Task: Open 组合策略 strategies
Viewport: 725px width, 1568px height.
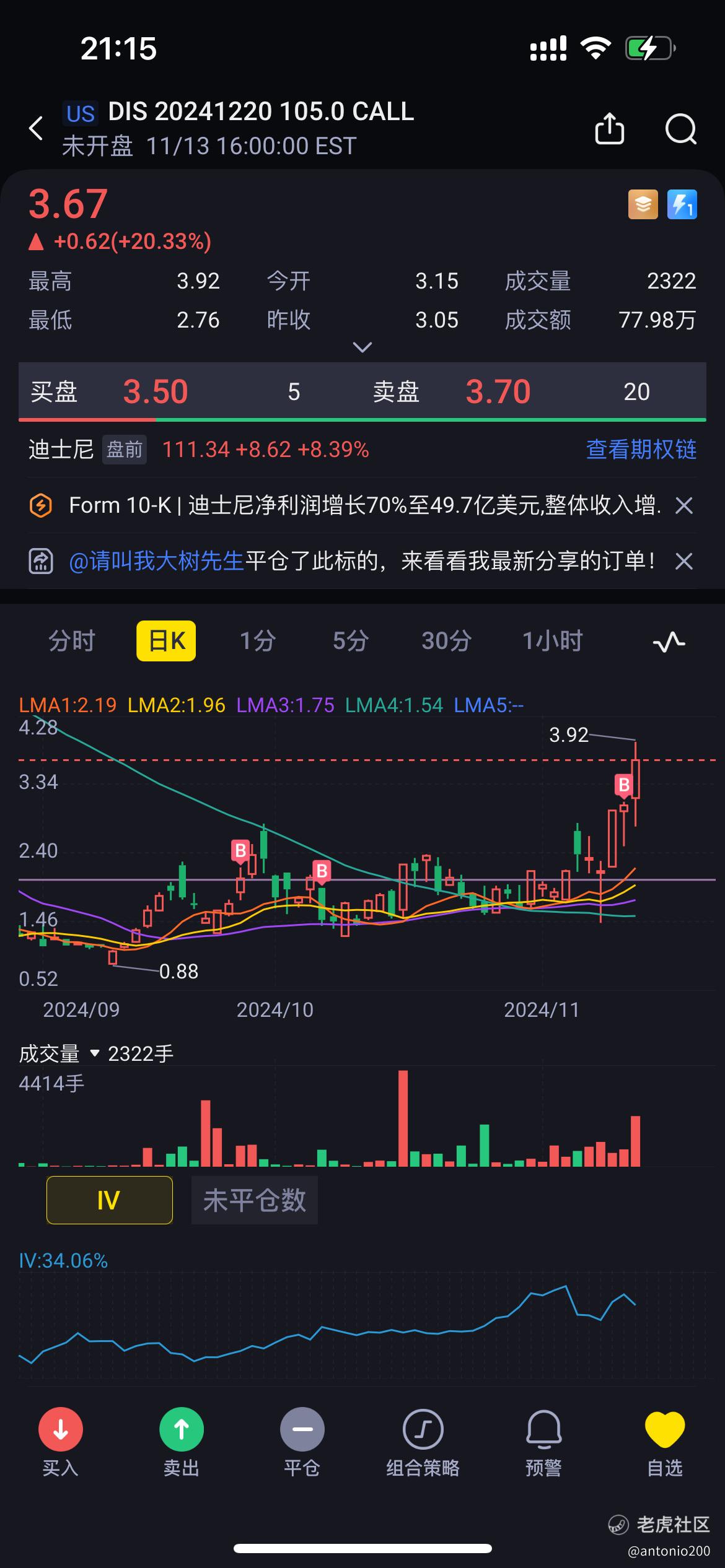Action: (x=423, y=1443)
